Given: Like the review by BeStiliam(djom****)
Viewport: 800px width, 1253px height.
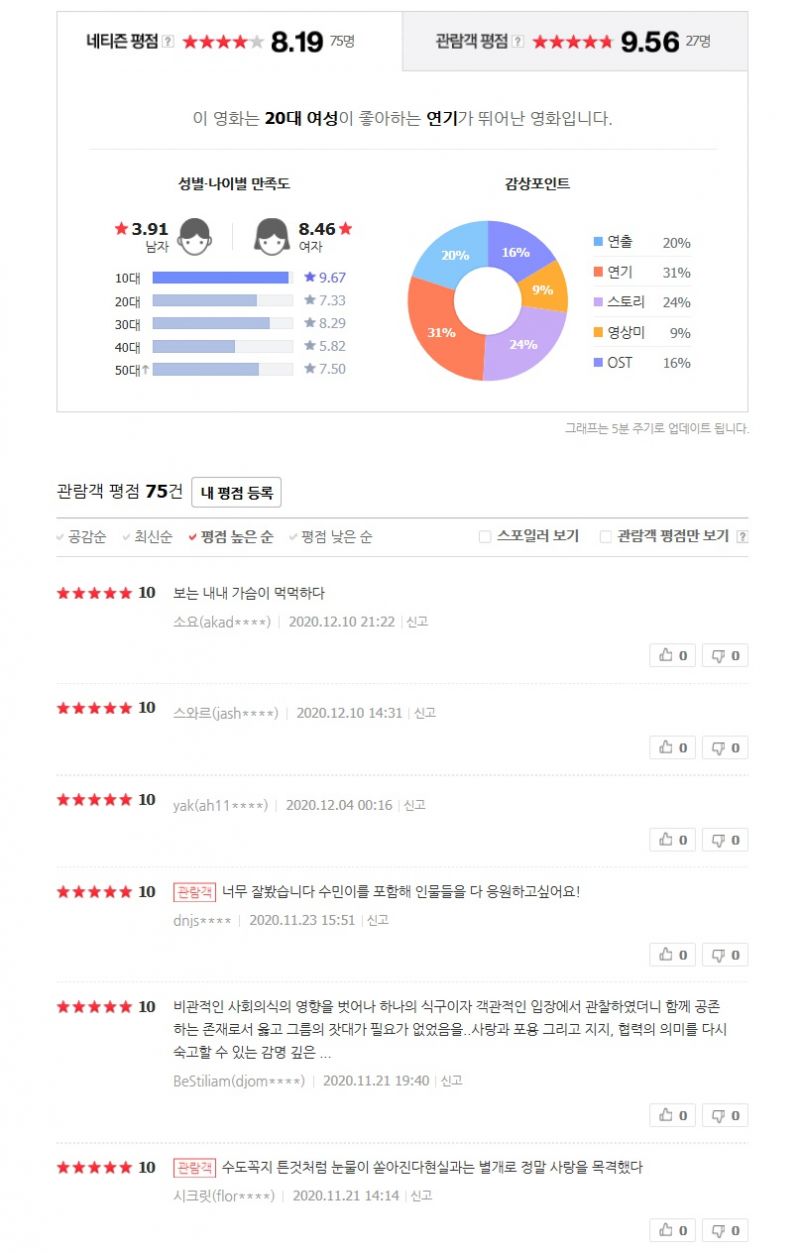Looking at the screenshot, I should click(673, 1116).
